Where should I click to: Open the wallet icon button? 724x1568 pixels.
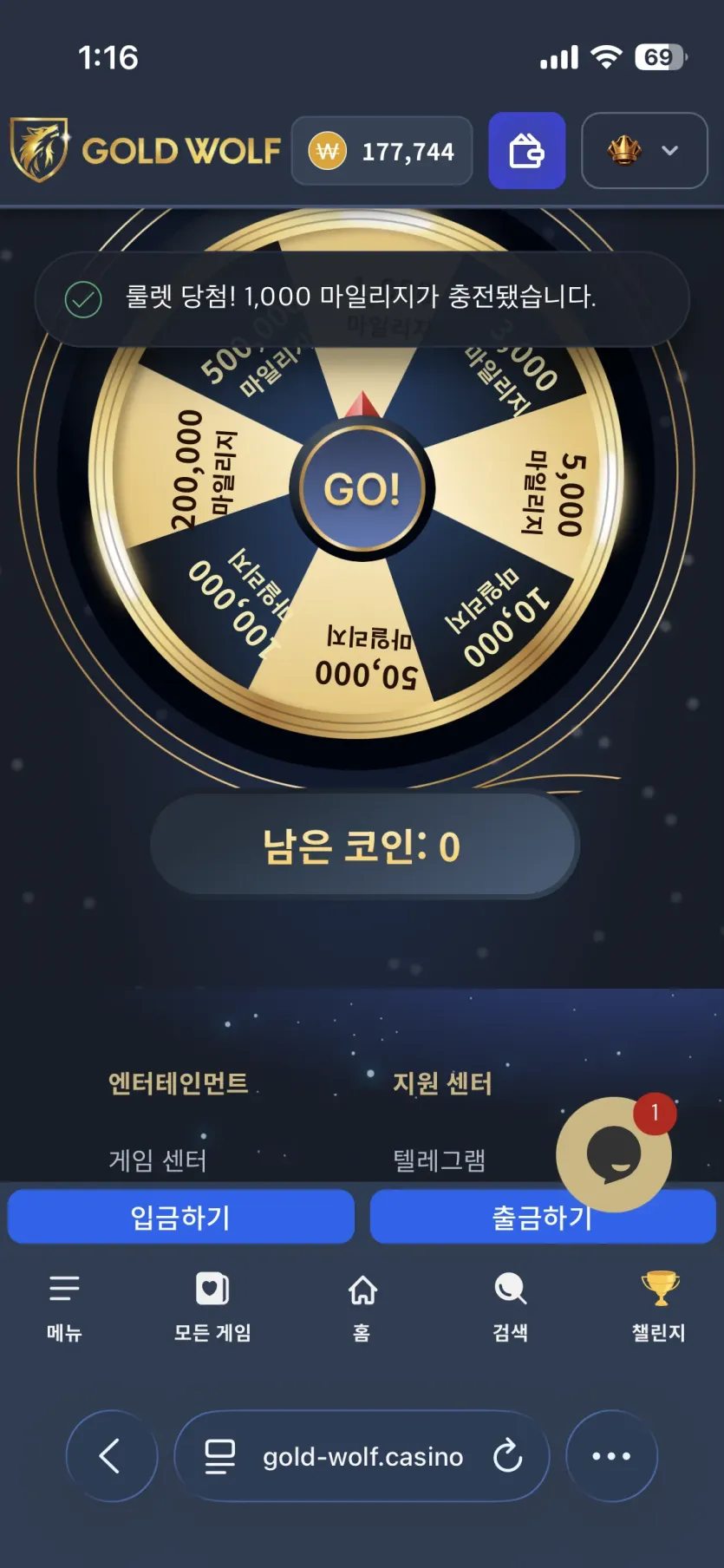tap(526, 150)
